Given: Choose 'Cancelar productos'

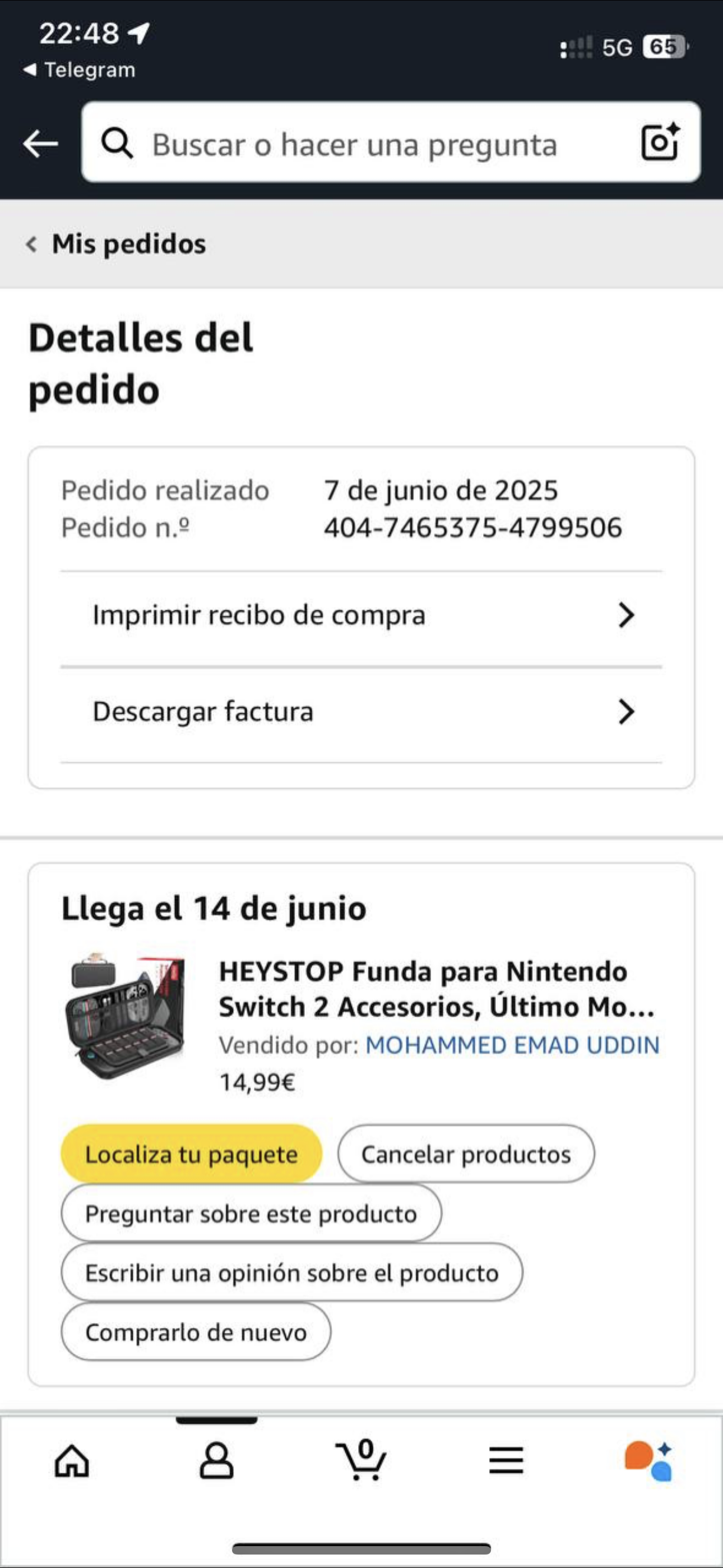Looking at the screenshot, I should (x=466, y=1154).
